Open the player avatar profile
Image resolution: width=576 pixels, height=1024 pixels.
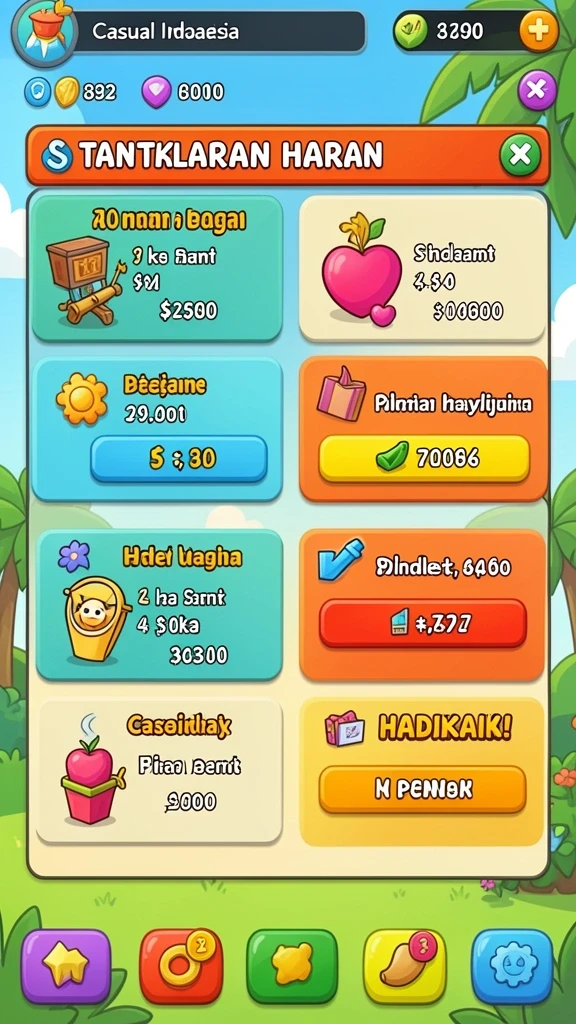[x=44, y=32]
